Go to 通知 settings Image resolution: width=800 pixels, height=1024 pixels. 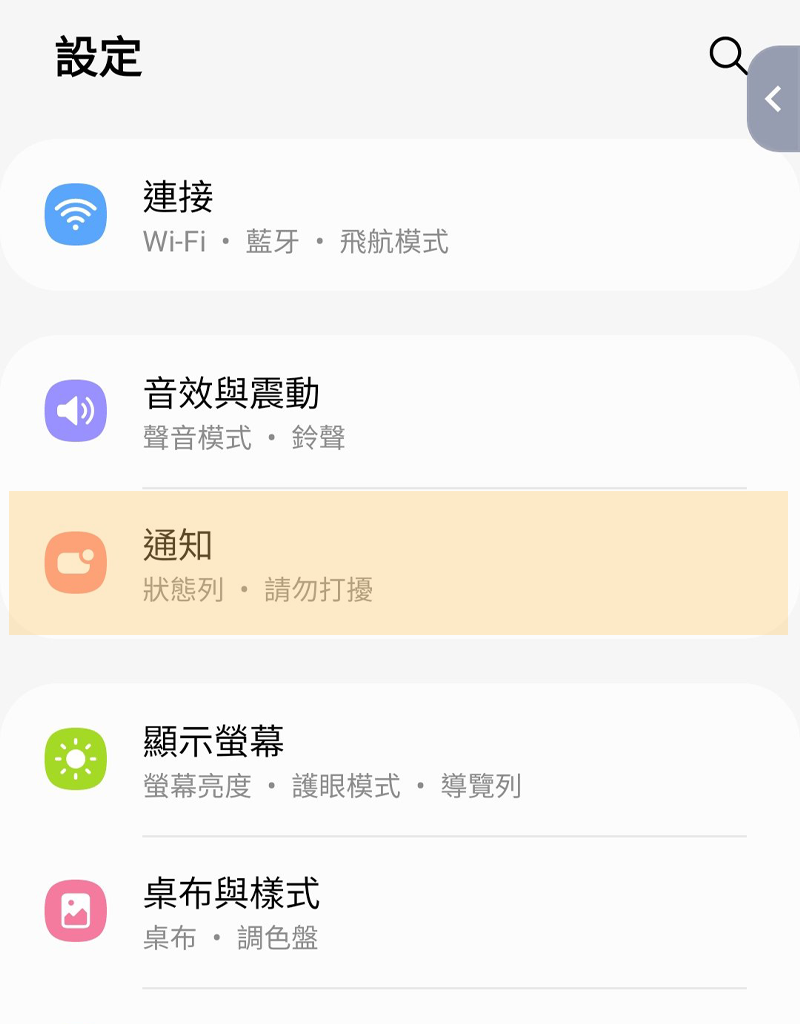tap(400, 563)
